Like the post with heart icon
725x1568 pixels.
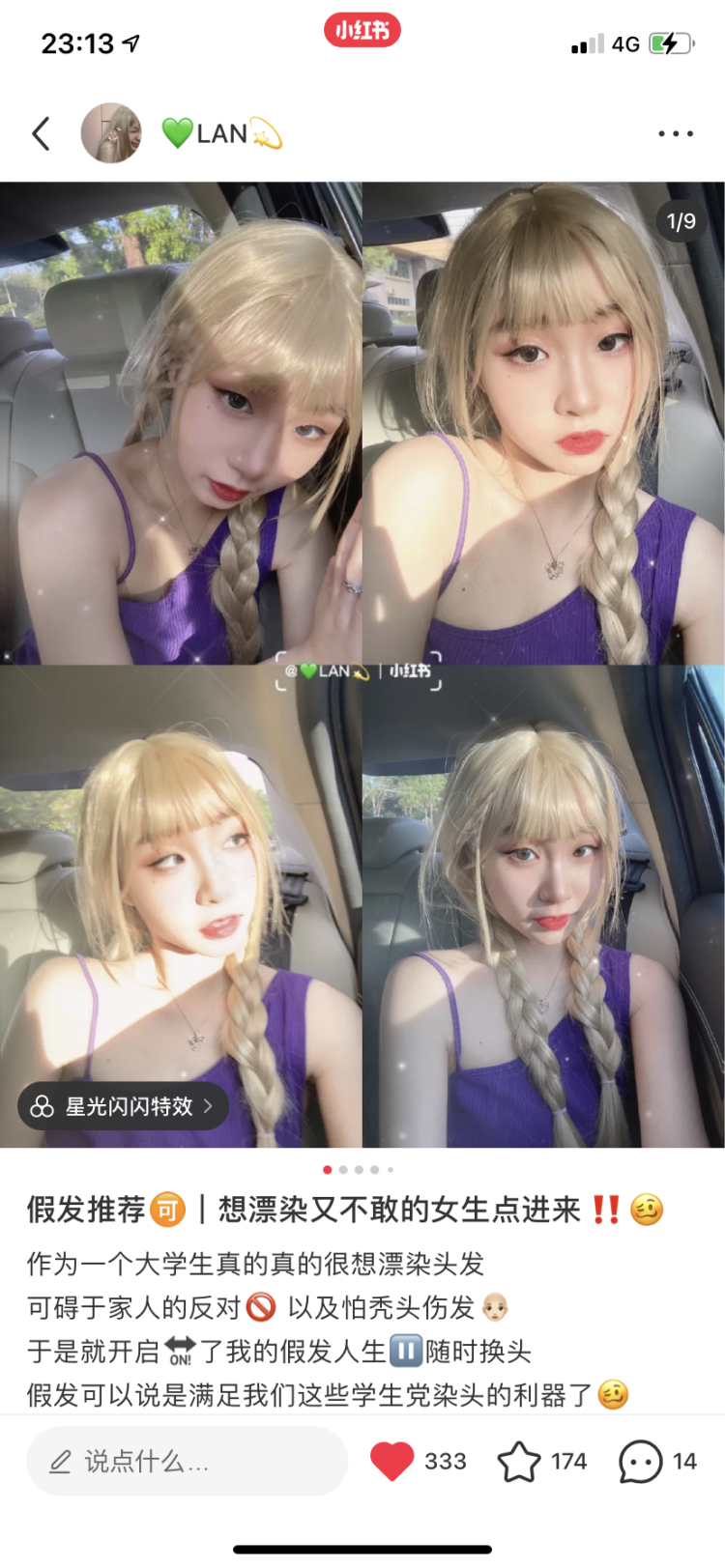[392, 1462]
